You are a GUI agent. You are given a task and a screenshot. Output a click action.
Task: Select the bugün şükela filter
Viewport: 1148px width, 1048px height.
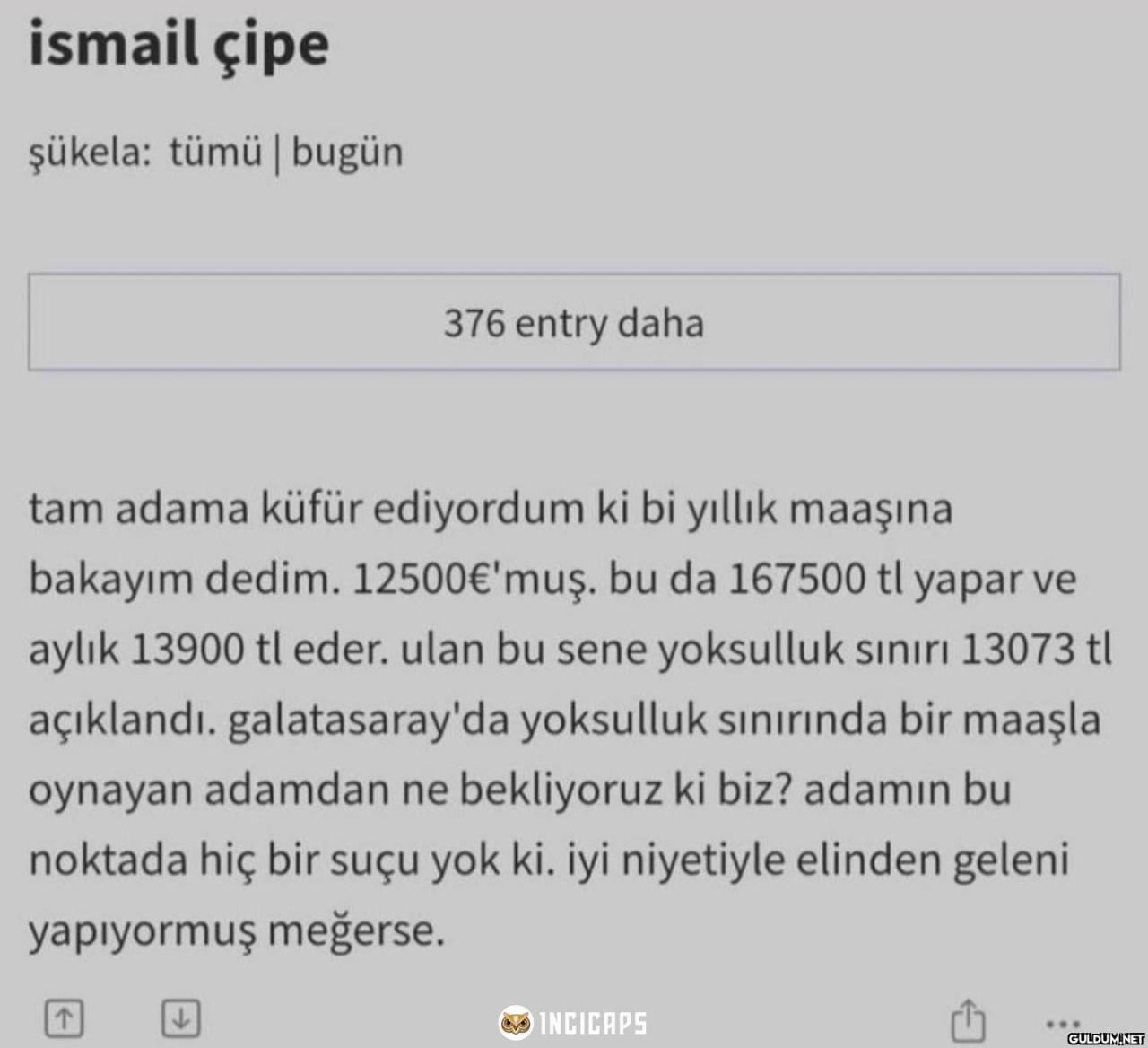pyautogui.click(x=347, y=152)
